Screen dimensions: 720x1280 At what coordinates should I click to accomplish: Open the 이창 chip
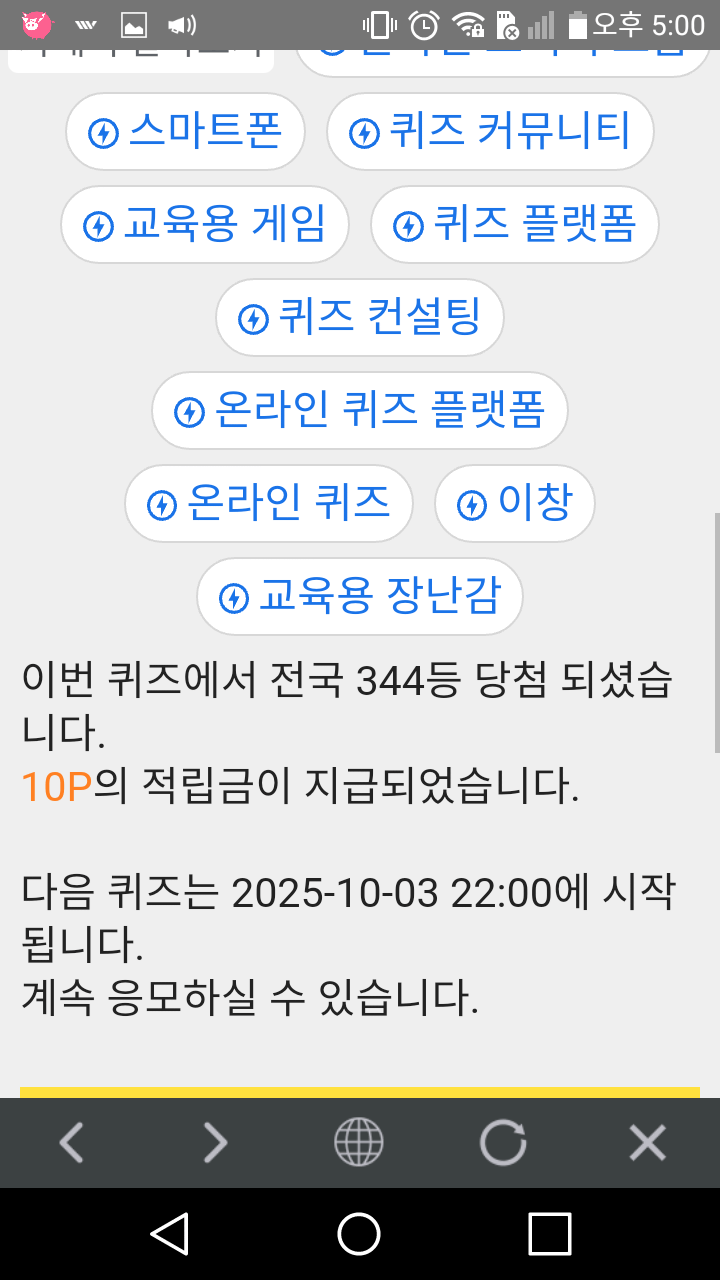(515, 503)
